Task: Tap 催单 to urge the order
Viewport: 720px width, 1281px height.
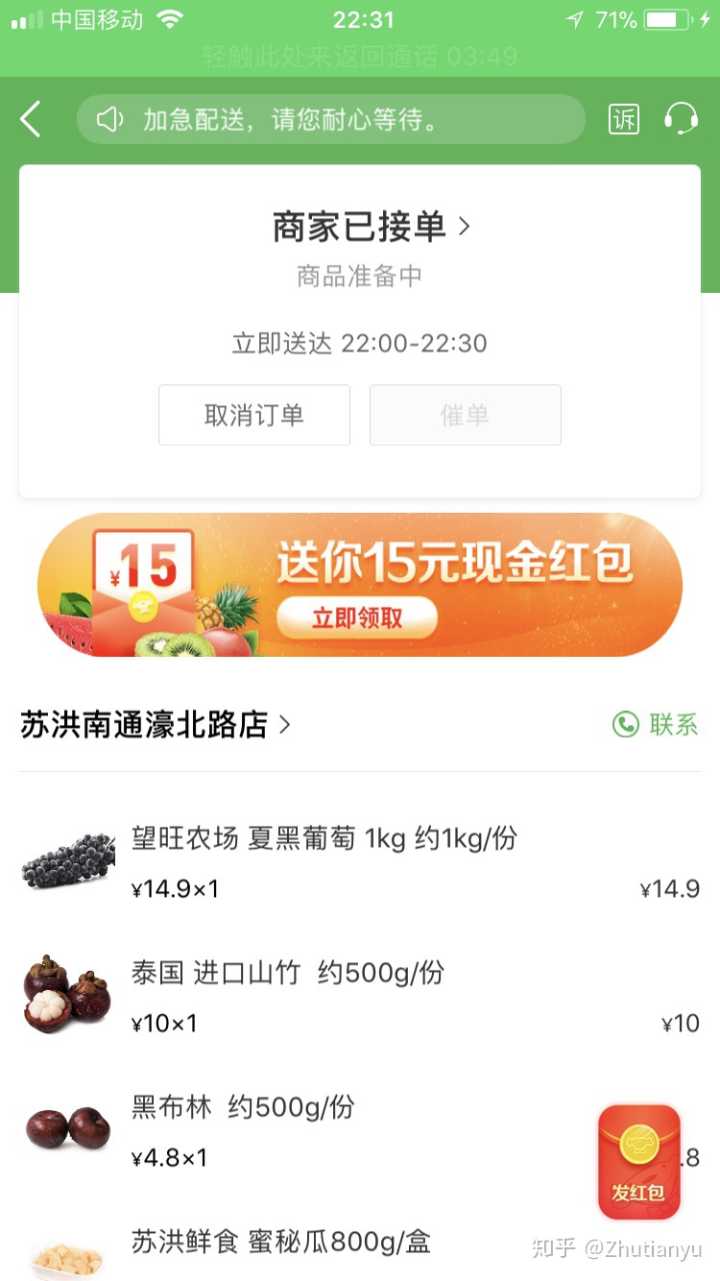Action: point(465,415)
